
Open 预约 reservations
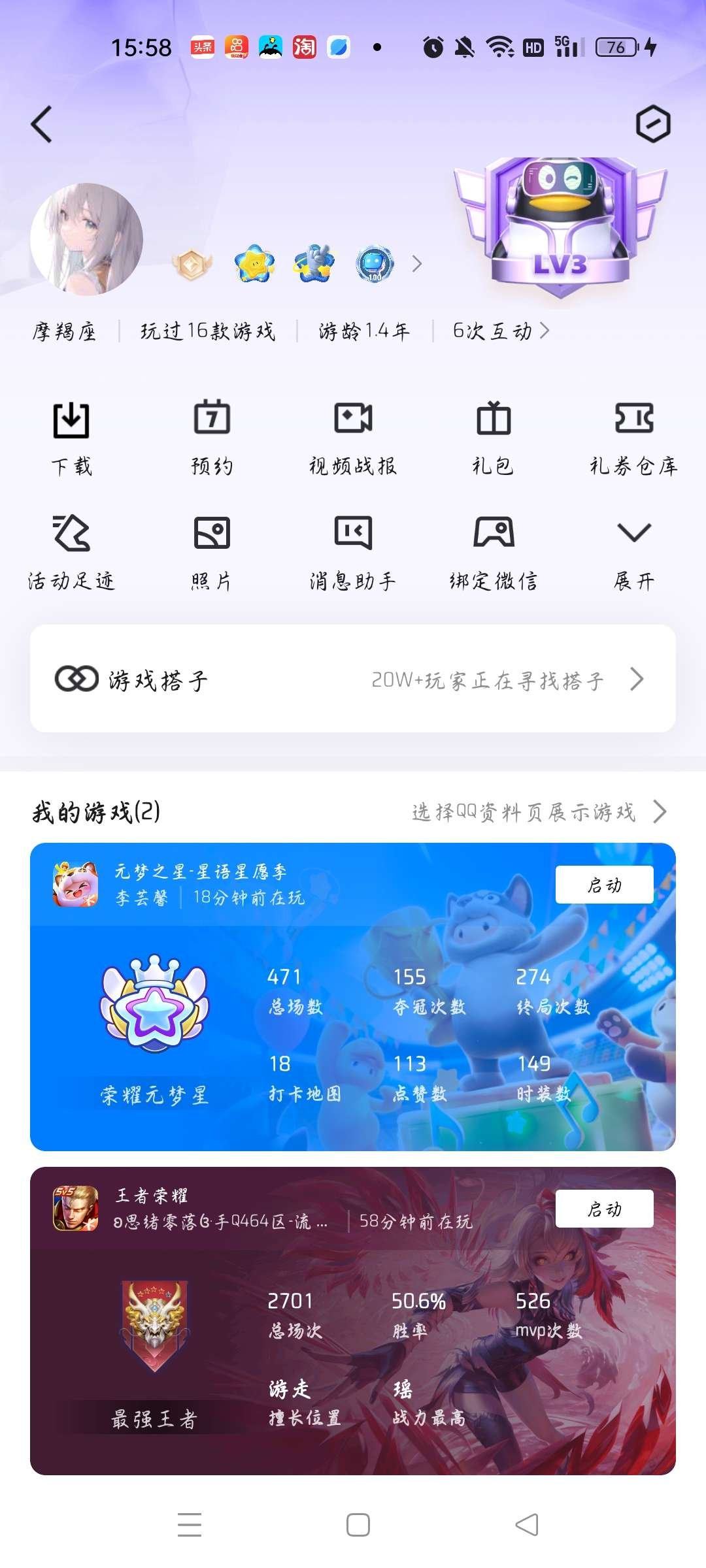click(211, 422)
